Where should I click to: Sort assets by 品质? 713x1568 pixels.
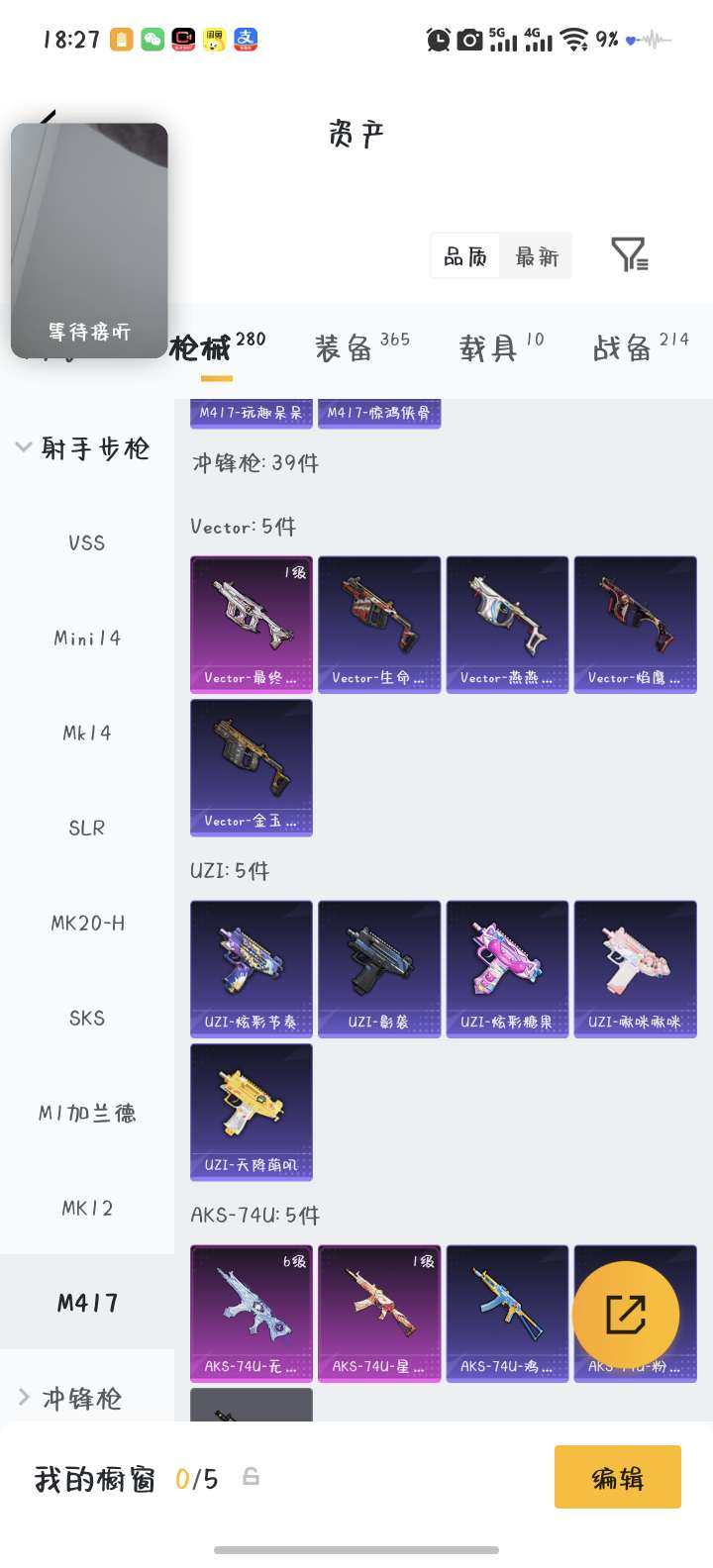(x=465, y=257)
